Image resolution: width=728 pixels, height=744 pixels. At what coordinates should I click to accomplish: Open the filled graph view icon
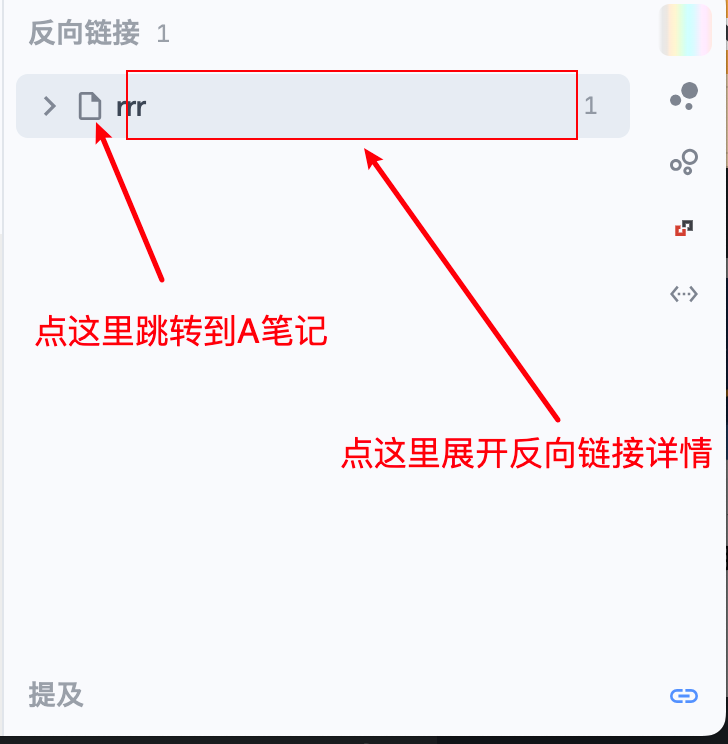pyautogui.click(x=684, y=96)
